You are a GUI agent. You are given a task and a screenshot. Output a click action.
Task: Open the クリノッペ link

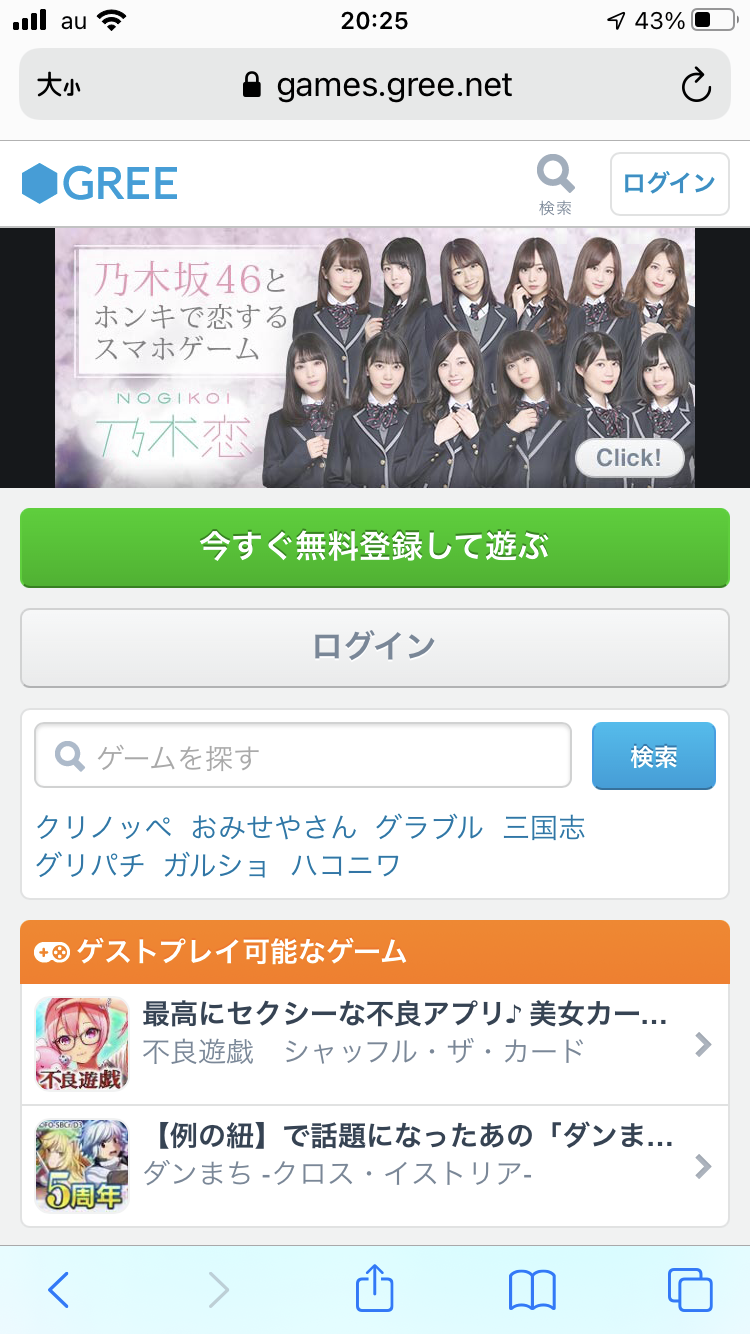click(x=104, y=827)
